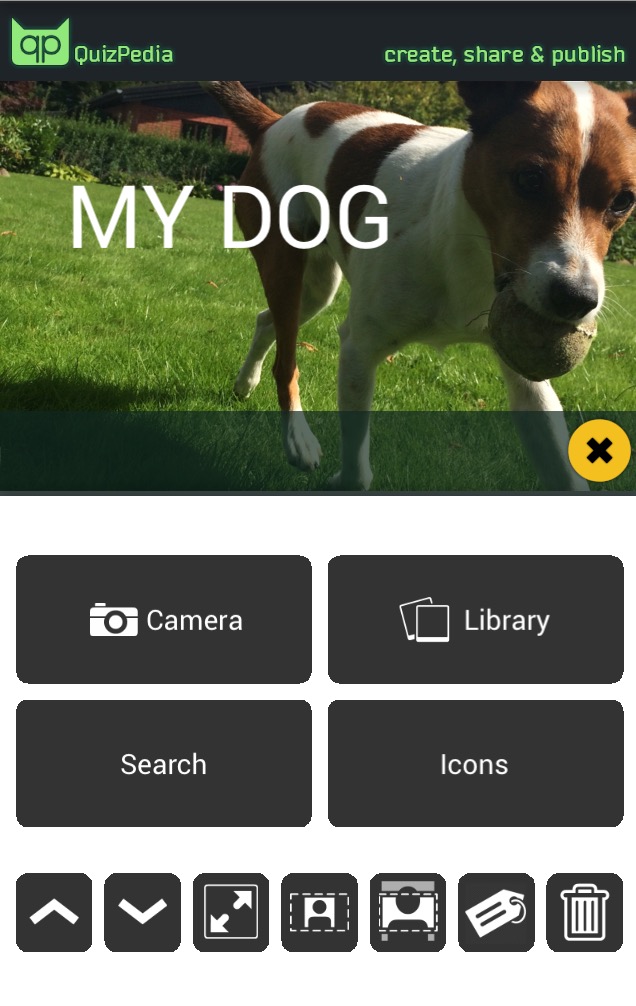
Task: Select the fill-frame image crop icon
Action: tap(408, 912)
